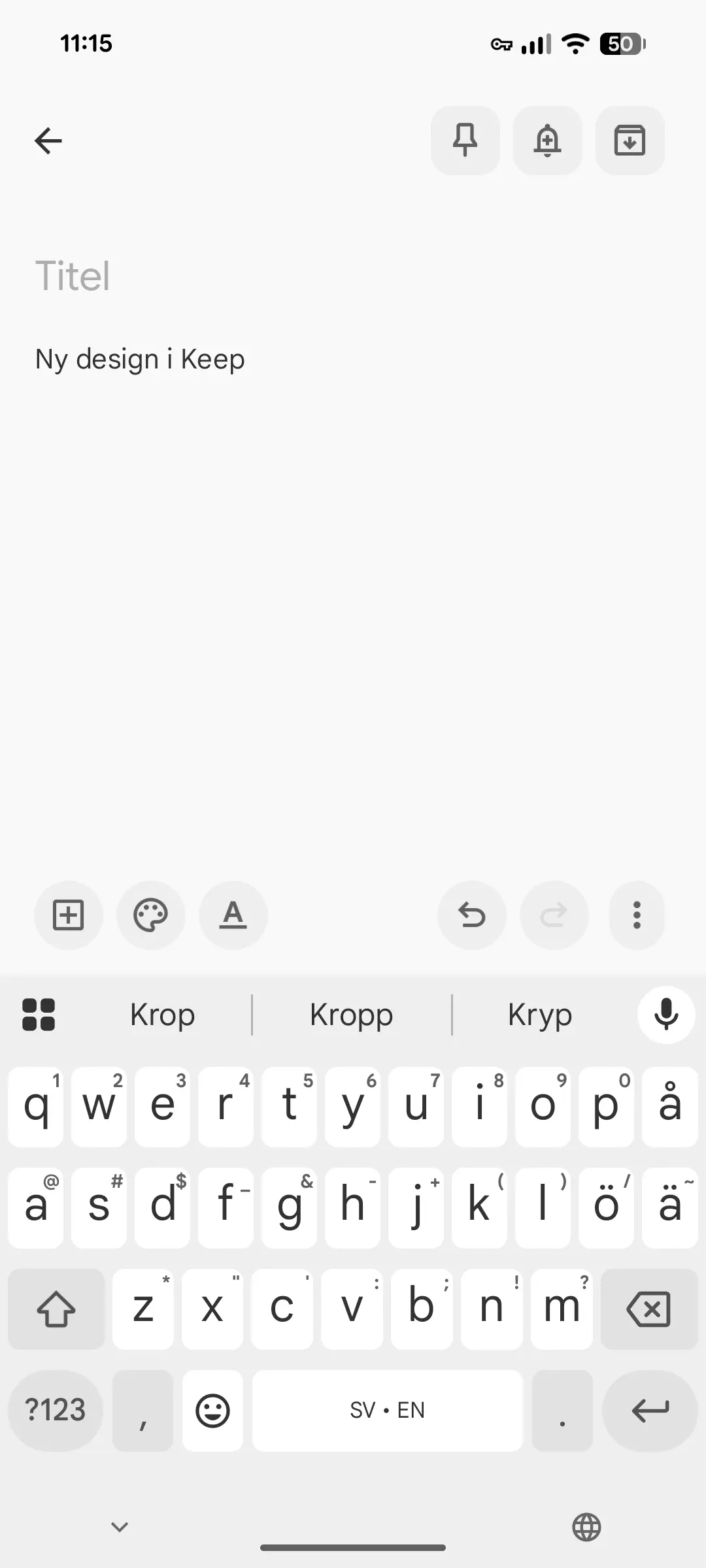Switch keyboard language with globe icon

tap(586, 1527)
